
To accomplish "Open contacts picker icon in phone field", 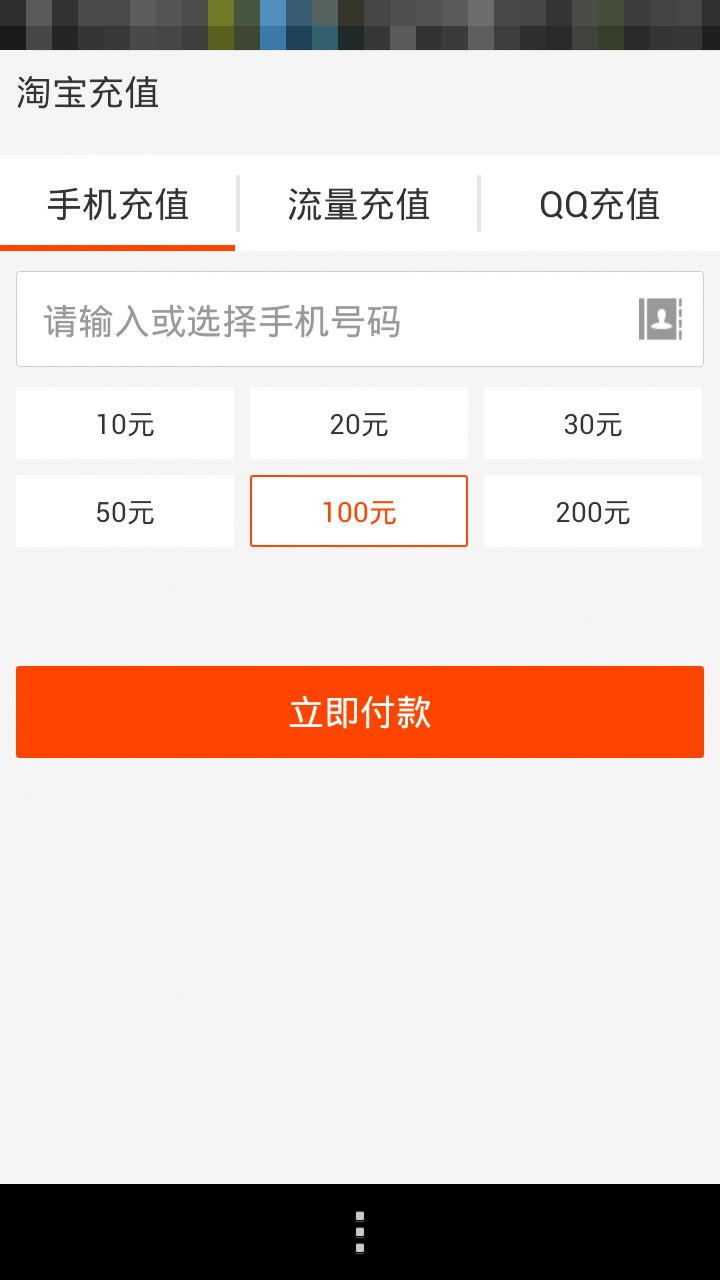I will click(x=660, y=319).
